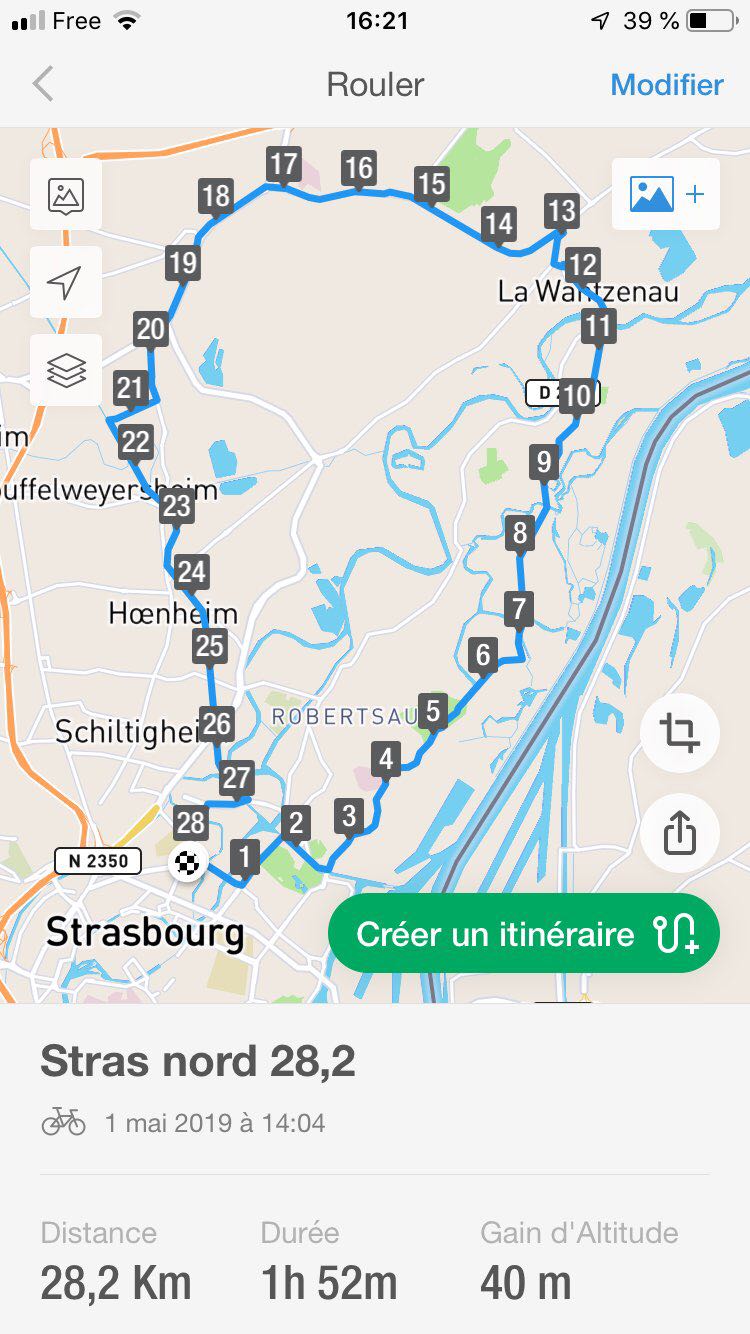750x1334 pixels.
Task: Tap Créer un itinéraire
Action: coord(524,934)
